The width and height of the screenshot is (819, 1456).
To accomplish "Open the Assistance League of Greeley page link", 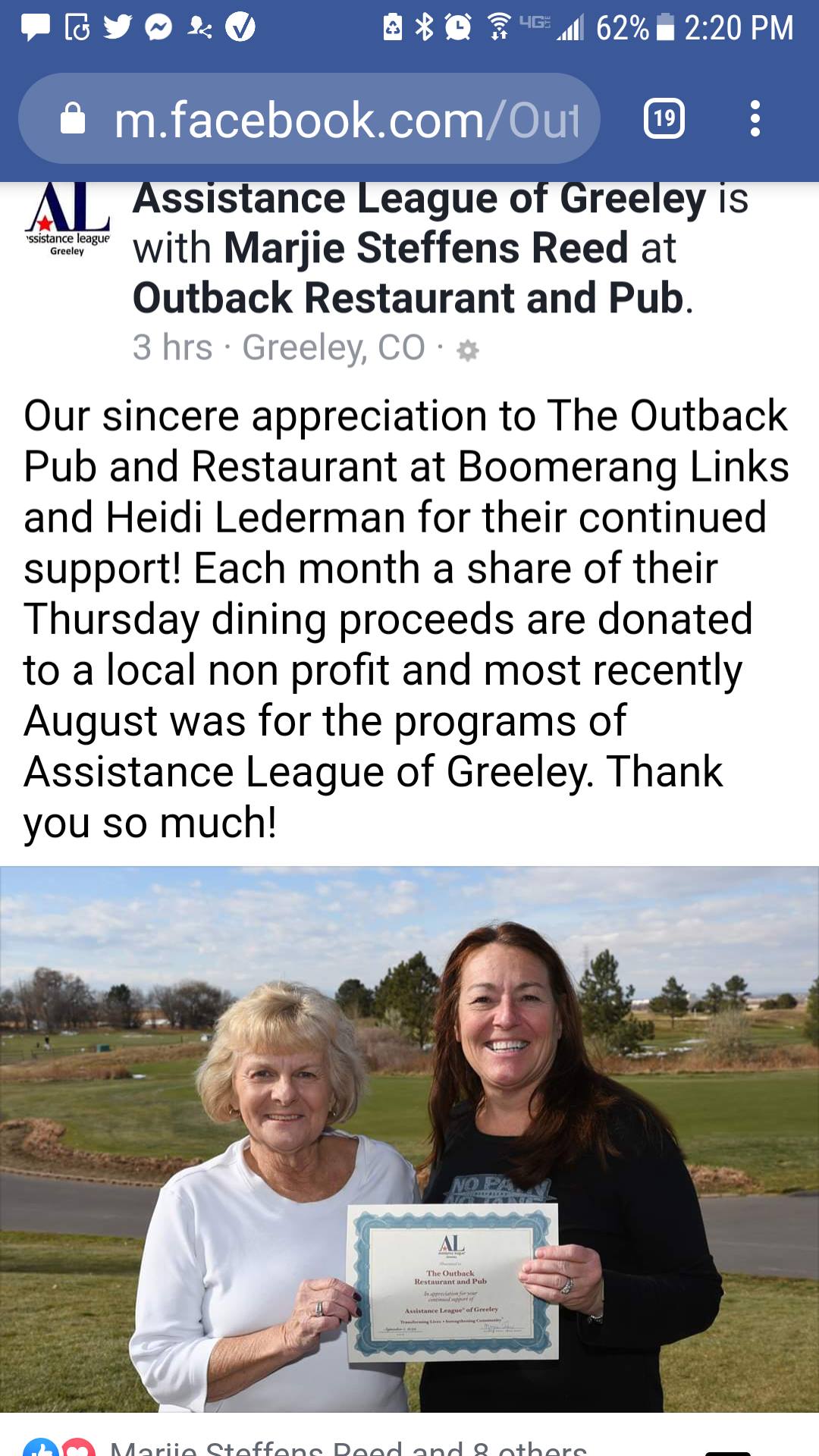I will click(x=419, y=200).
